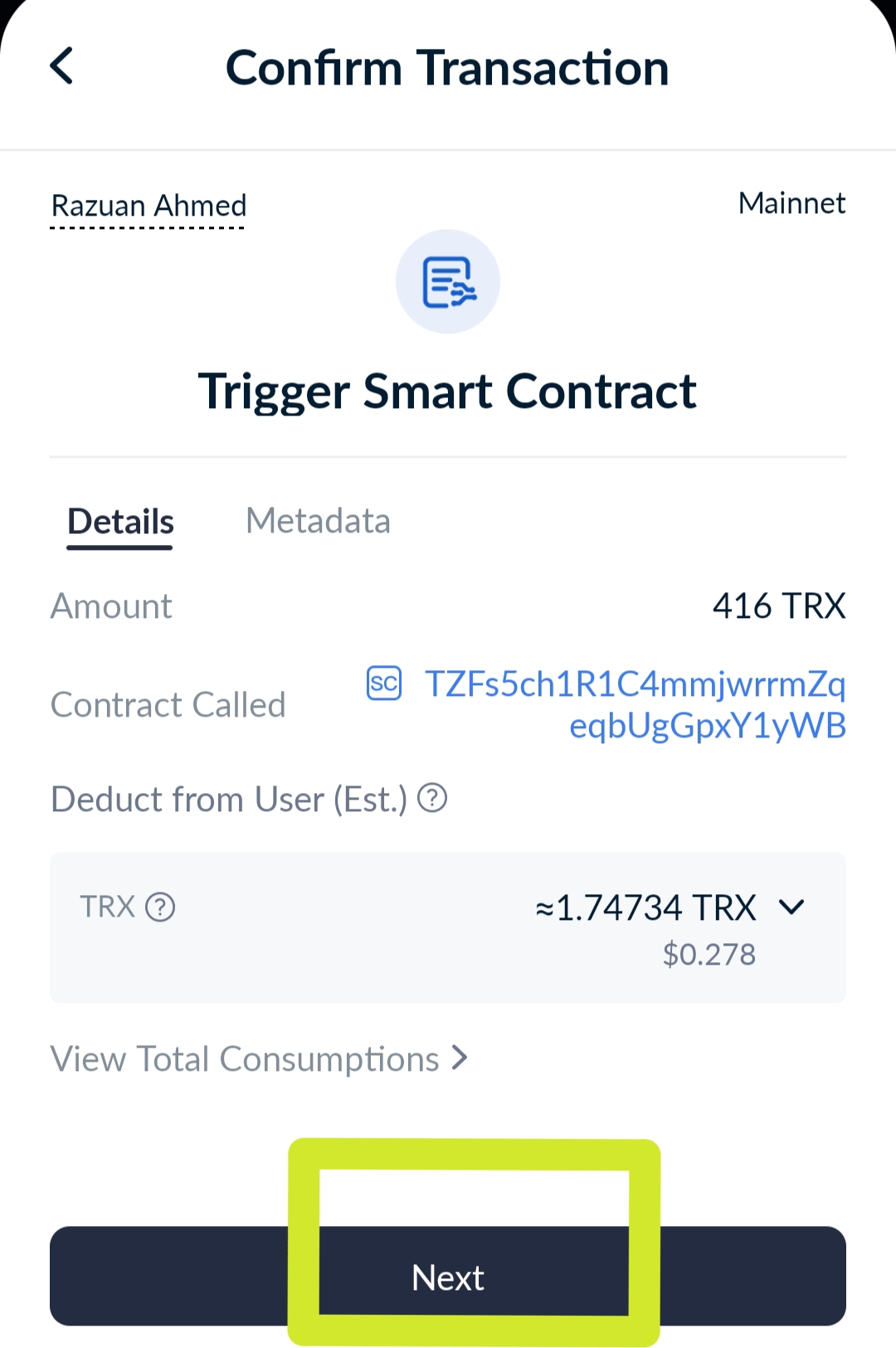
Task: Show help for the TRX fee
Action: click(x=160, y=907)
